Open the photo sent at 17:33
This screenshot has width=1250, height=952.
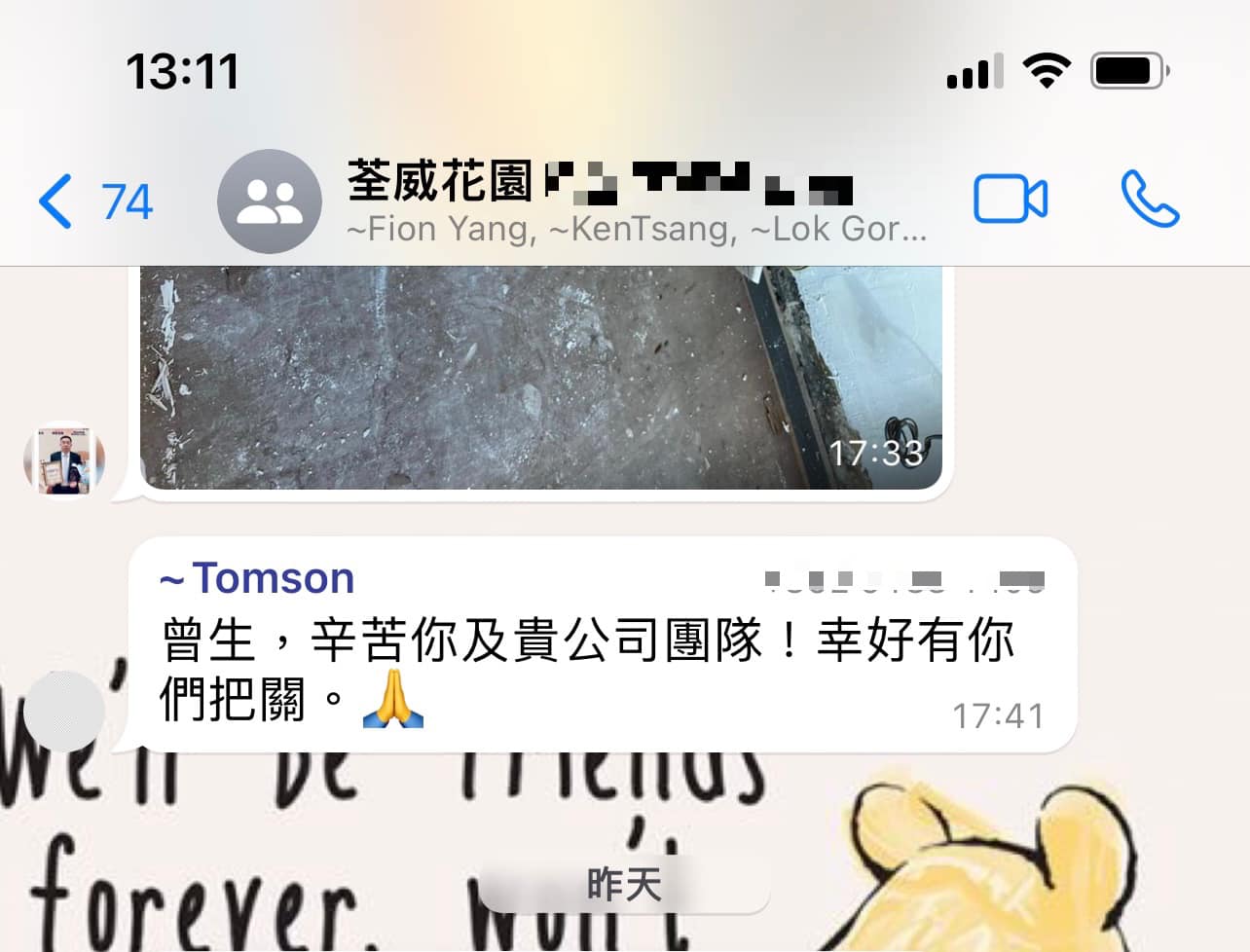(541, 378)
